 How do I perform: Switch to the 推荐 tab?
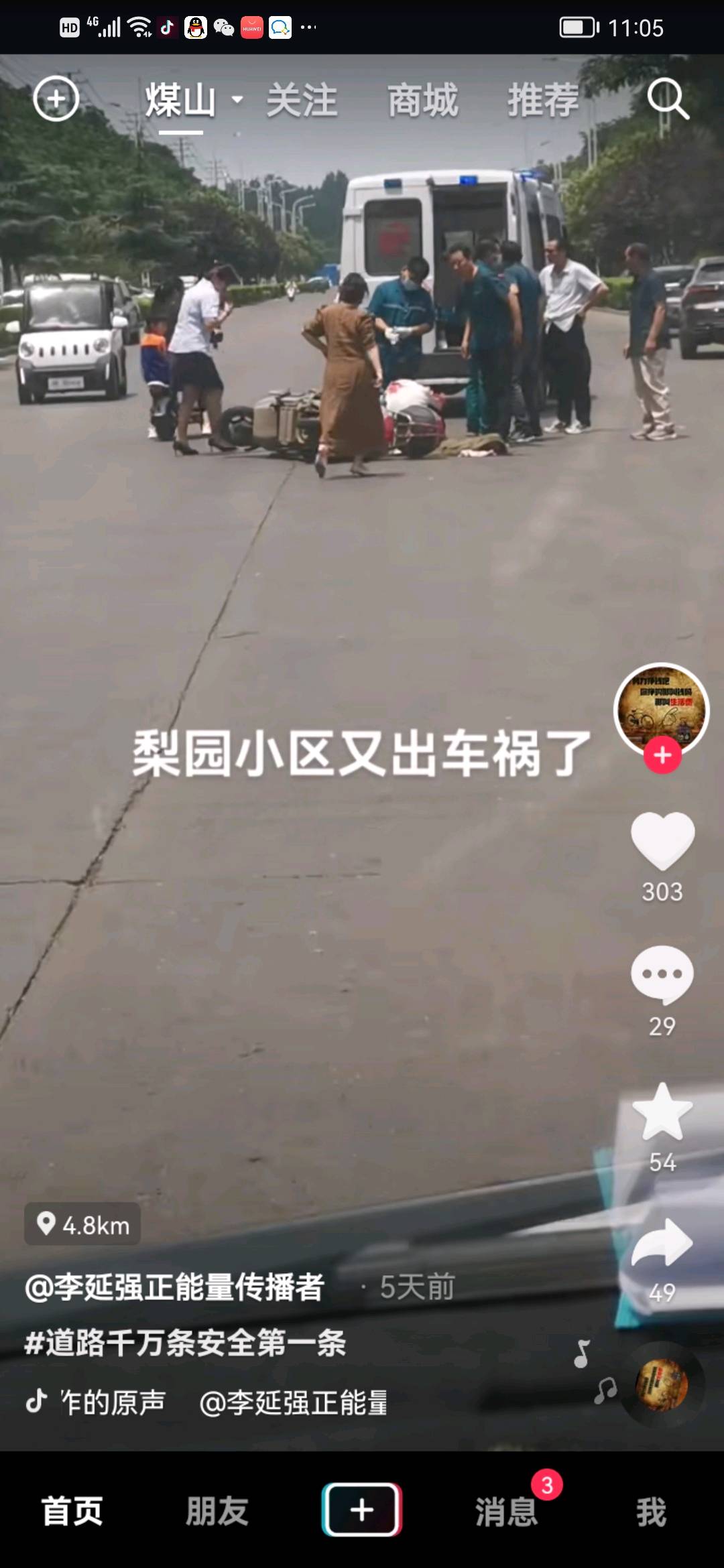pyautogui.click(x=543, y=101)
